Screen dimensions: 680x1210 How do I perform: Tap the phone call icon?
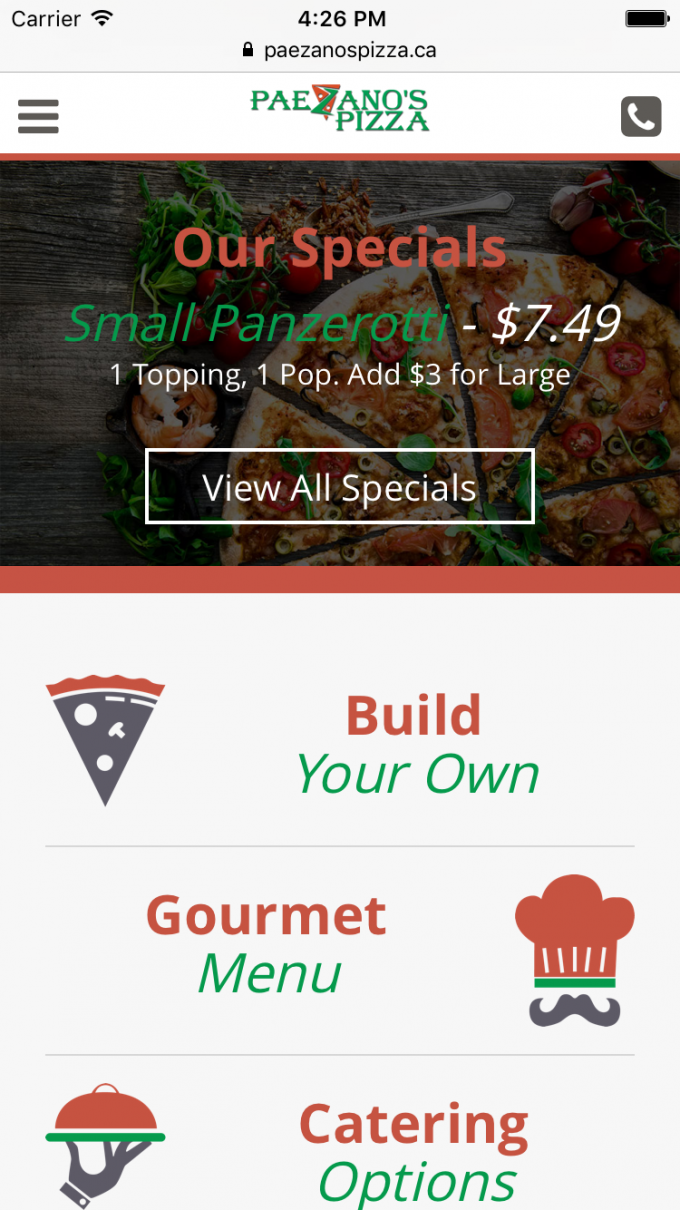[641, 117]
